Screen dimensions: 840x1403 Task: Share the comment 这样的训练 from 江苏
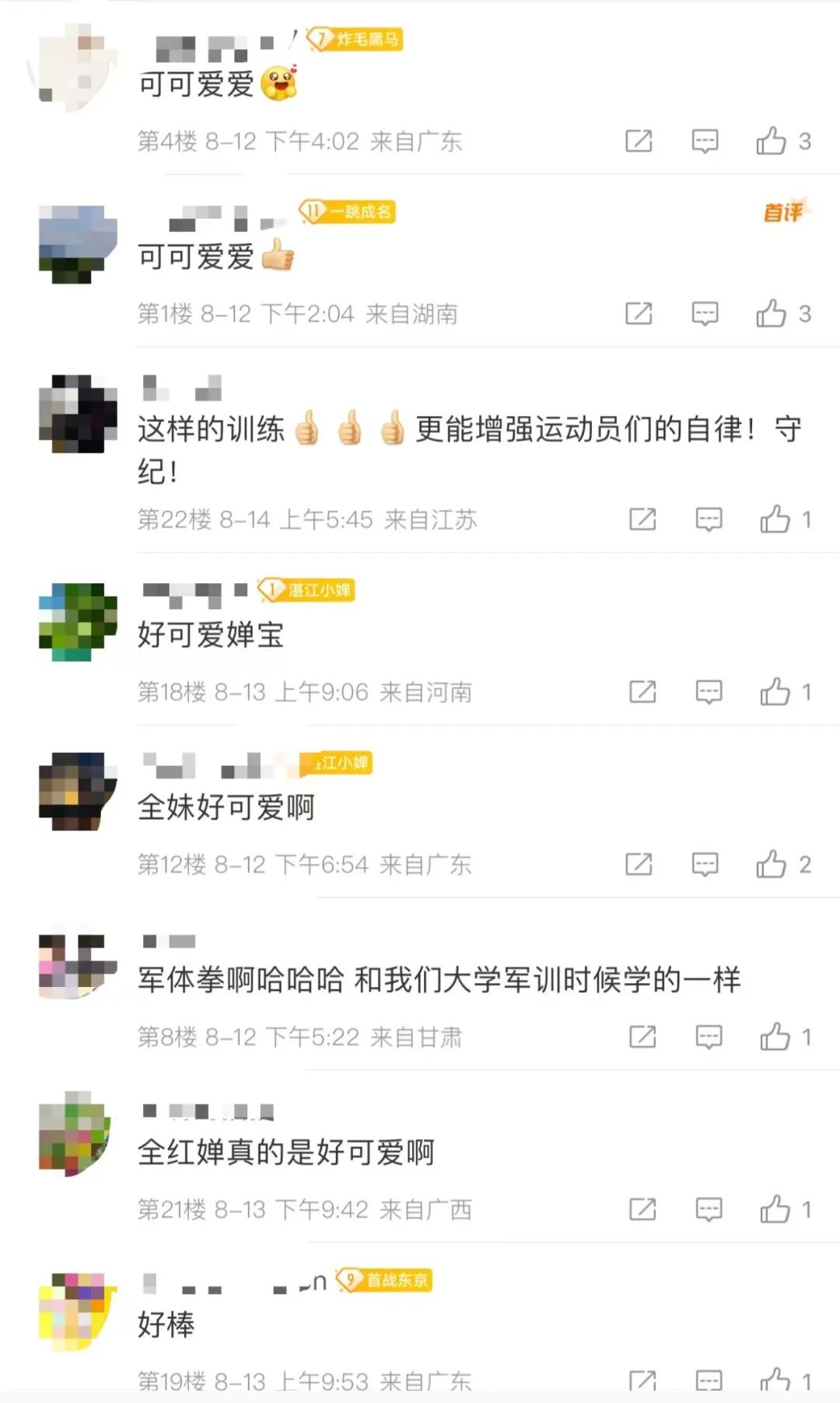click(x=642, y=519)
